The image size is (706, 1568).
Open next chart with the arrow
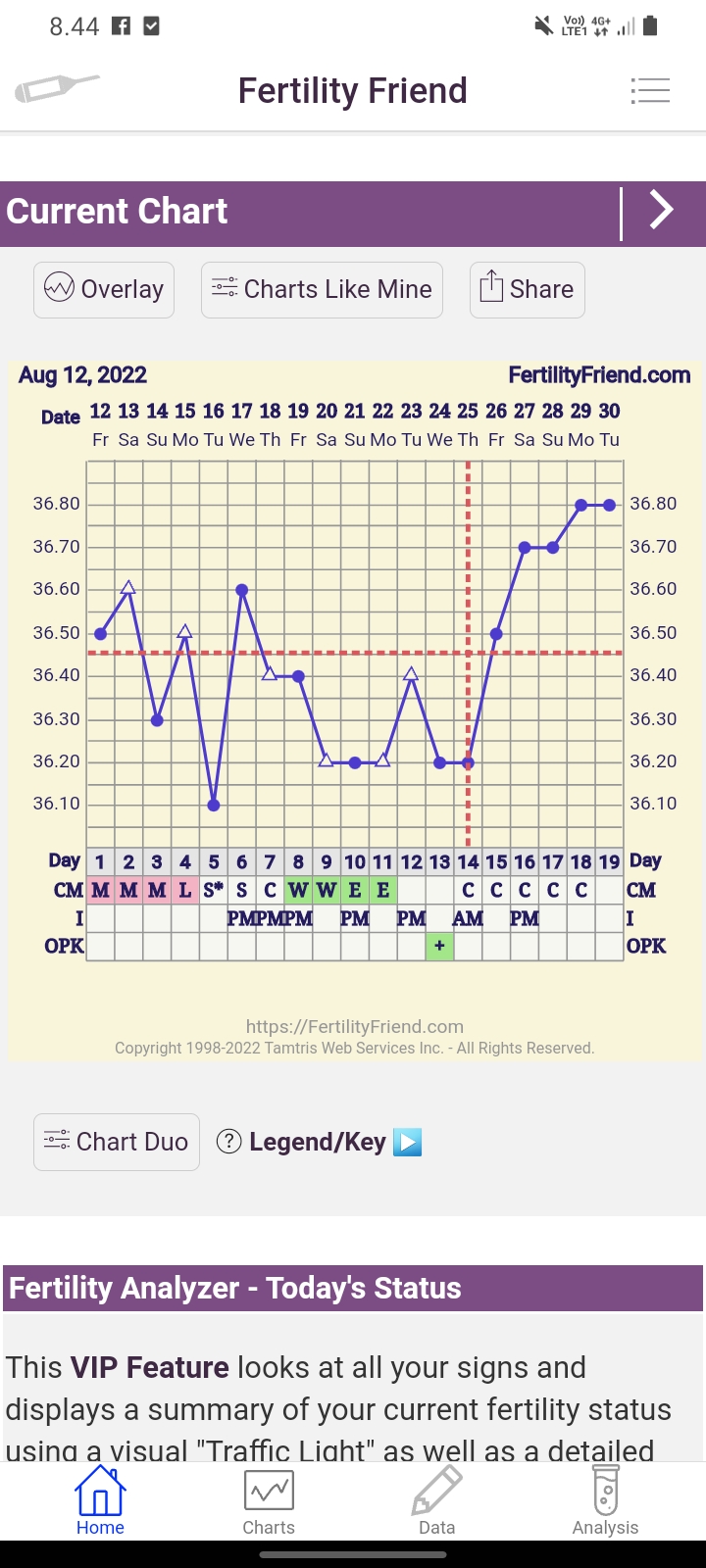[x=663, y=210]
